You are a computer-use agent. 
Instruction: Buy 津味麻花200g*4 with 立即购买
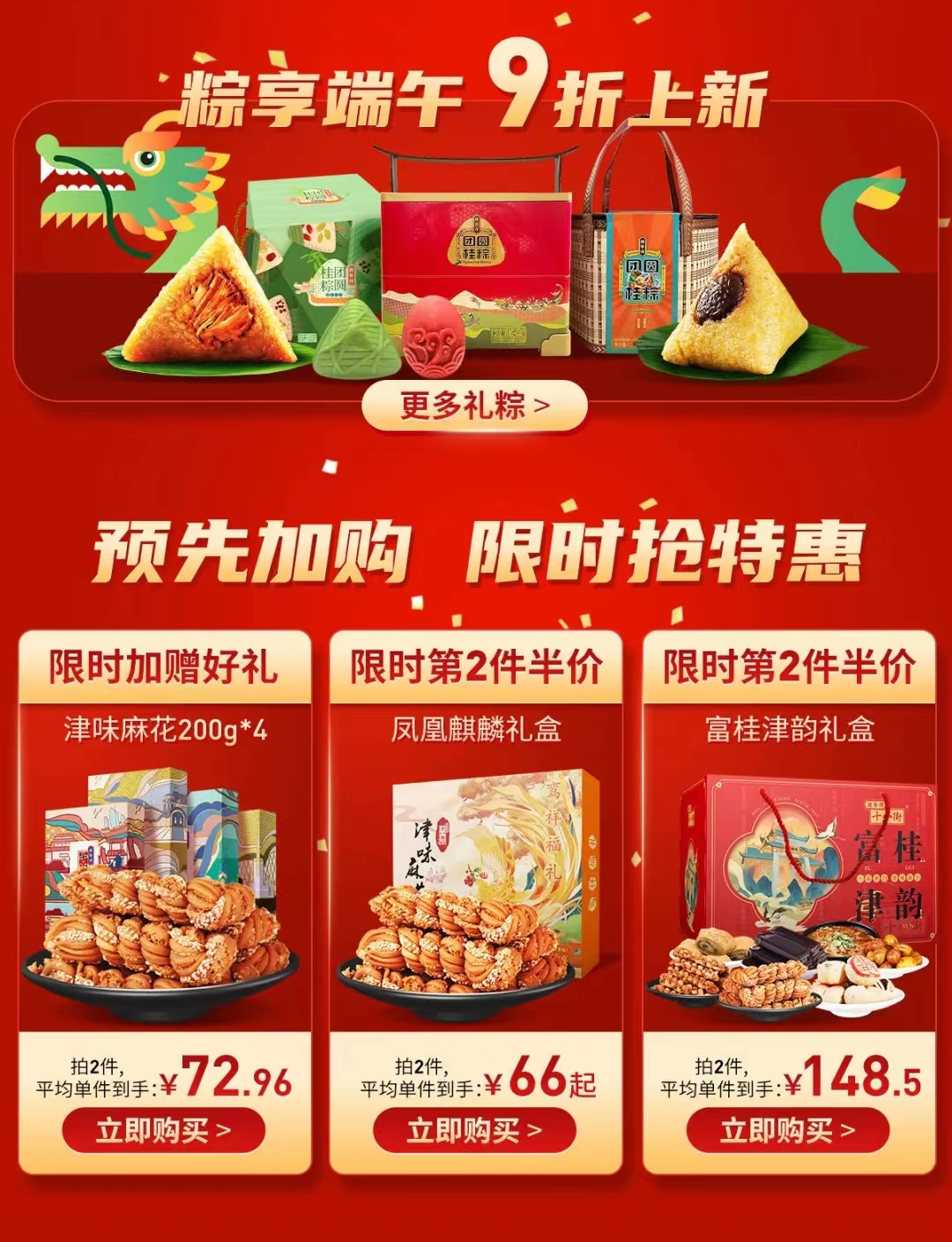tap(163, 1129)
